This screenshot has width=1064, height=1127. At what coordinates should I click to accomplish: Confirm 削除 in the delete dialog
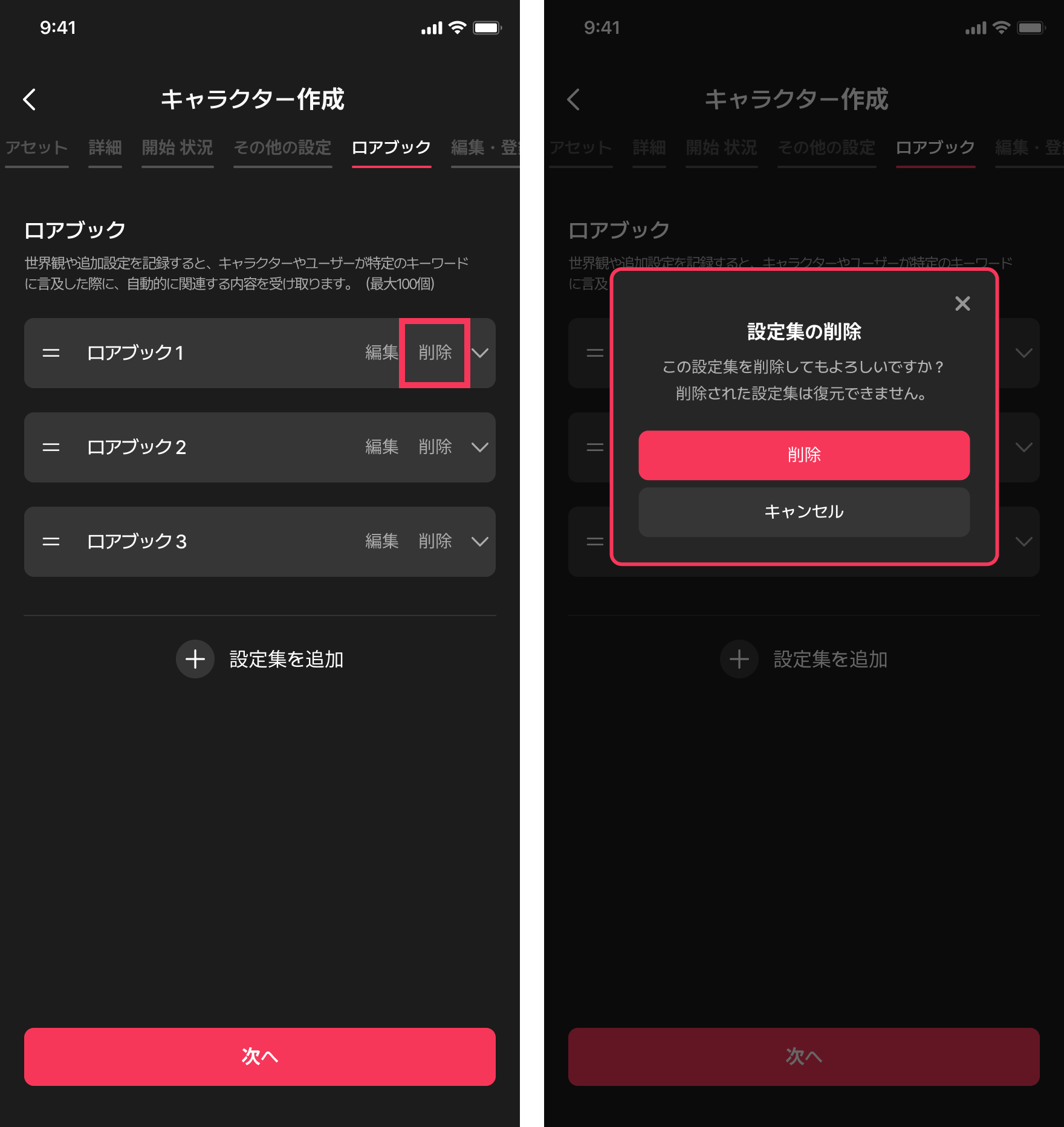[x=804, y=455]
